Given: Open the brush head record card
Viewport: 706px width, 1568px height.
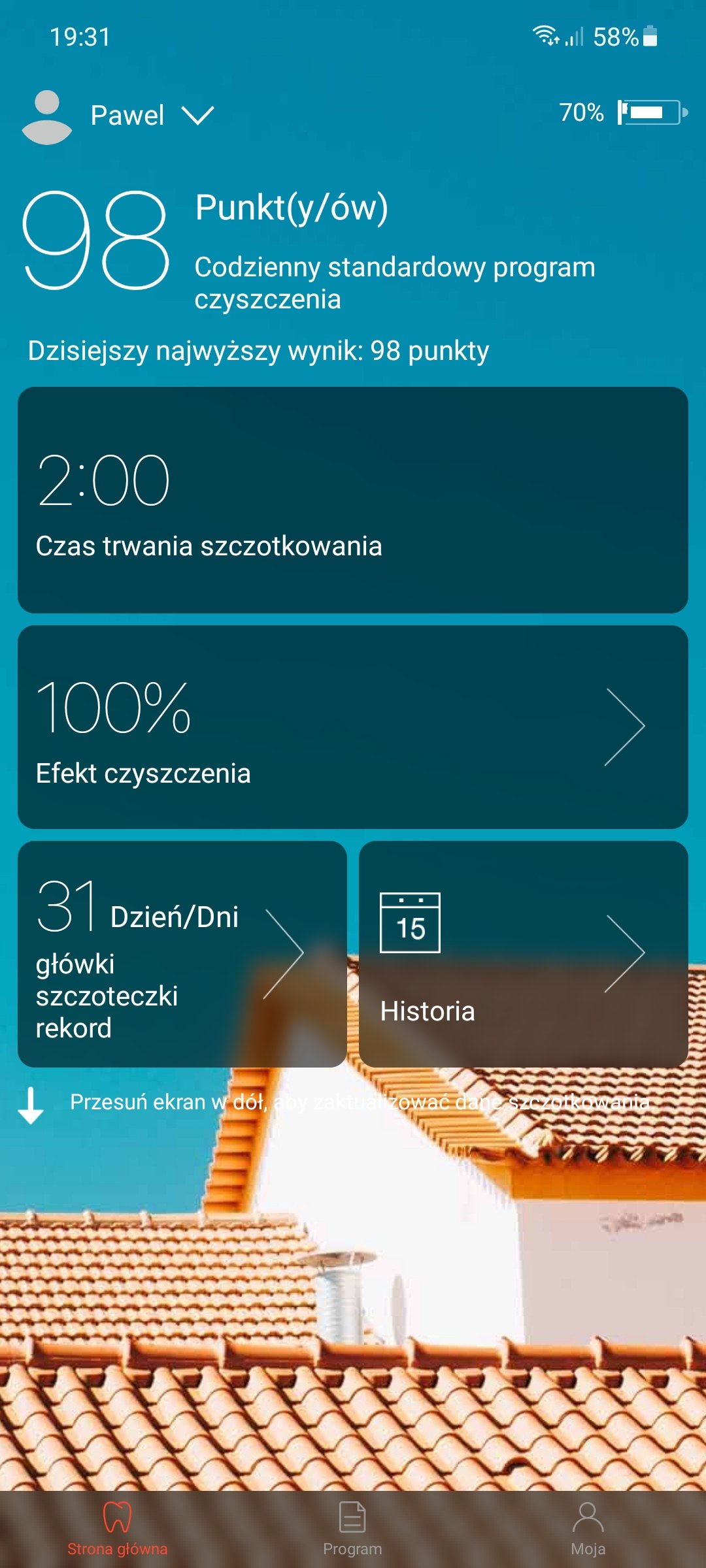Looking at the screenshot, I should pyautogui.click(x=182, y=954).
